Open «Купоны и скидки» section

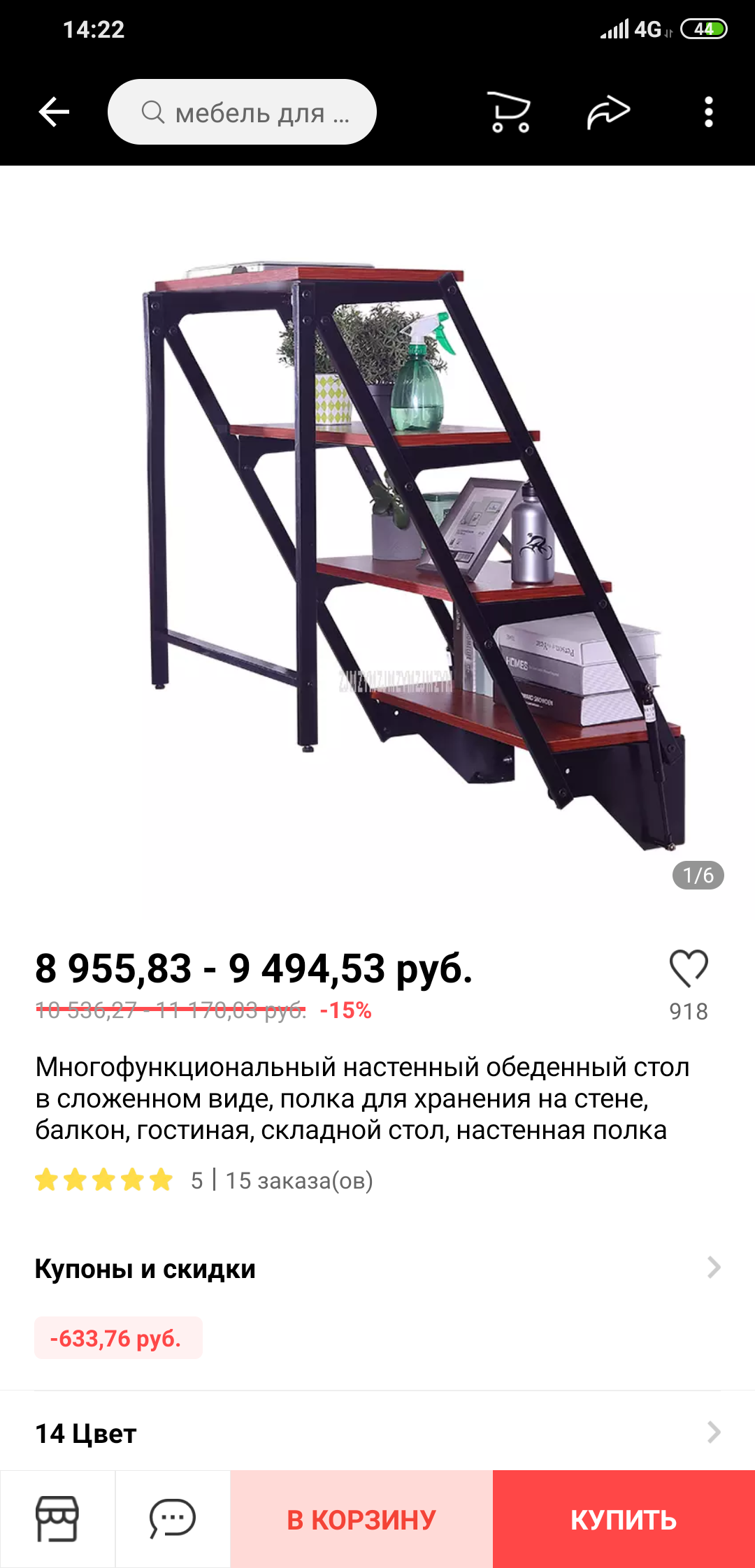377,1268
